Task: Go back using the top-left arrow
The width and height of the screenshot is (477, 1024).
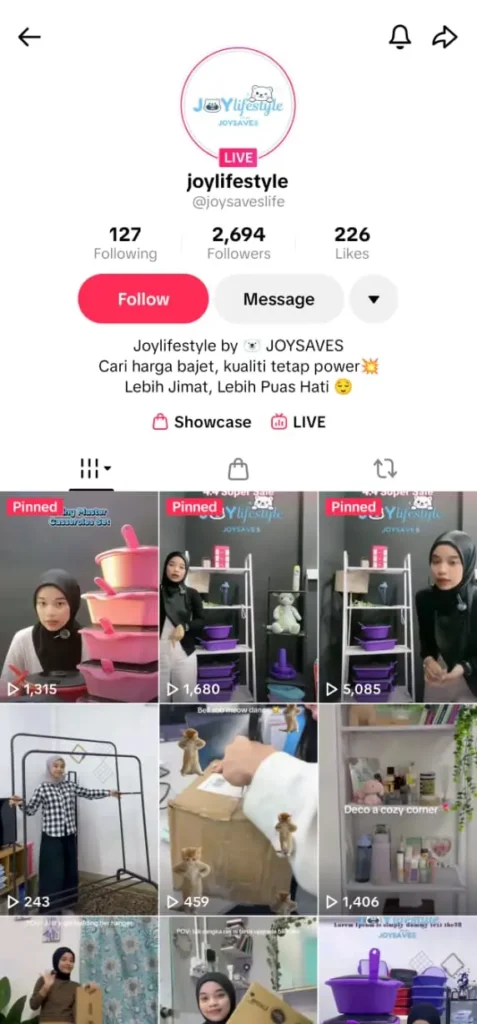Action: pos(29,38)
